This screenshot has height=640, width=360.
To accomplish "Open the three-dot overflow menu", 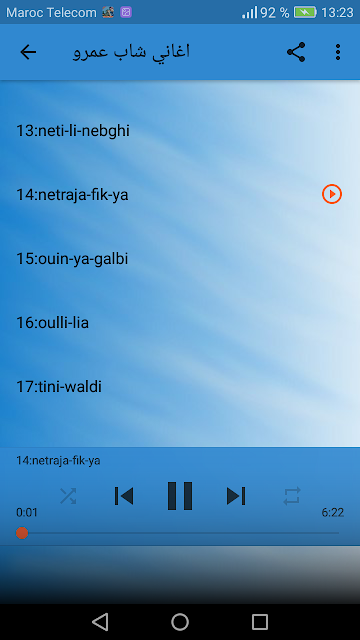I will (338, 52).
